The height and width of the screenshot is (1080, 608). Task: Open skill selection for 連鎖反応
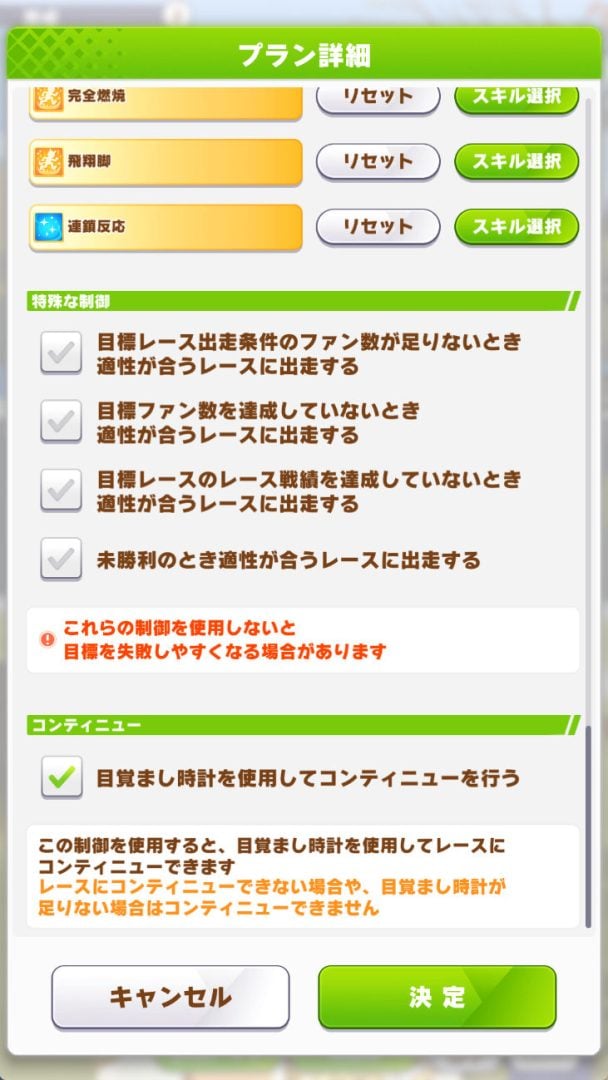pyautogui.click(x=516, y=226)
